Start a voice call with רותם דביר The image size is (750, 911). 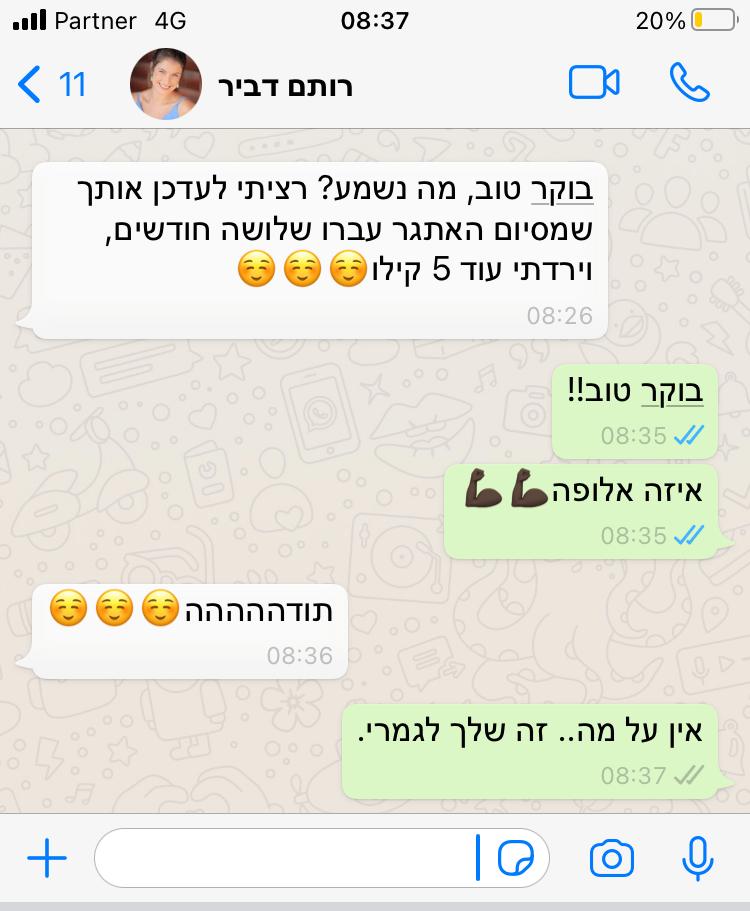pos(689,84)
